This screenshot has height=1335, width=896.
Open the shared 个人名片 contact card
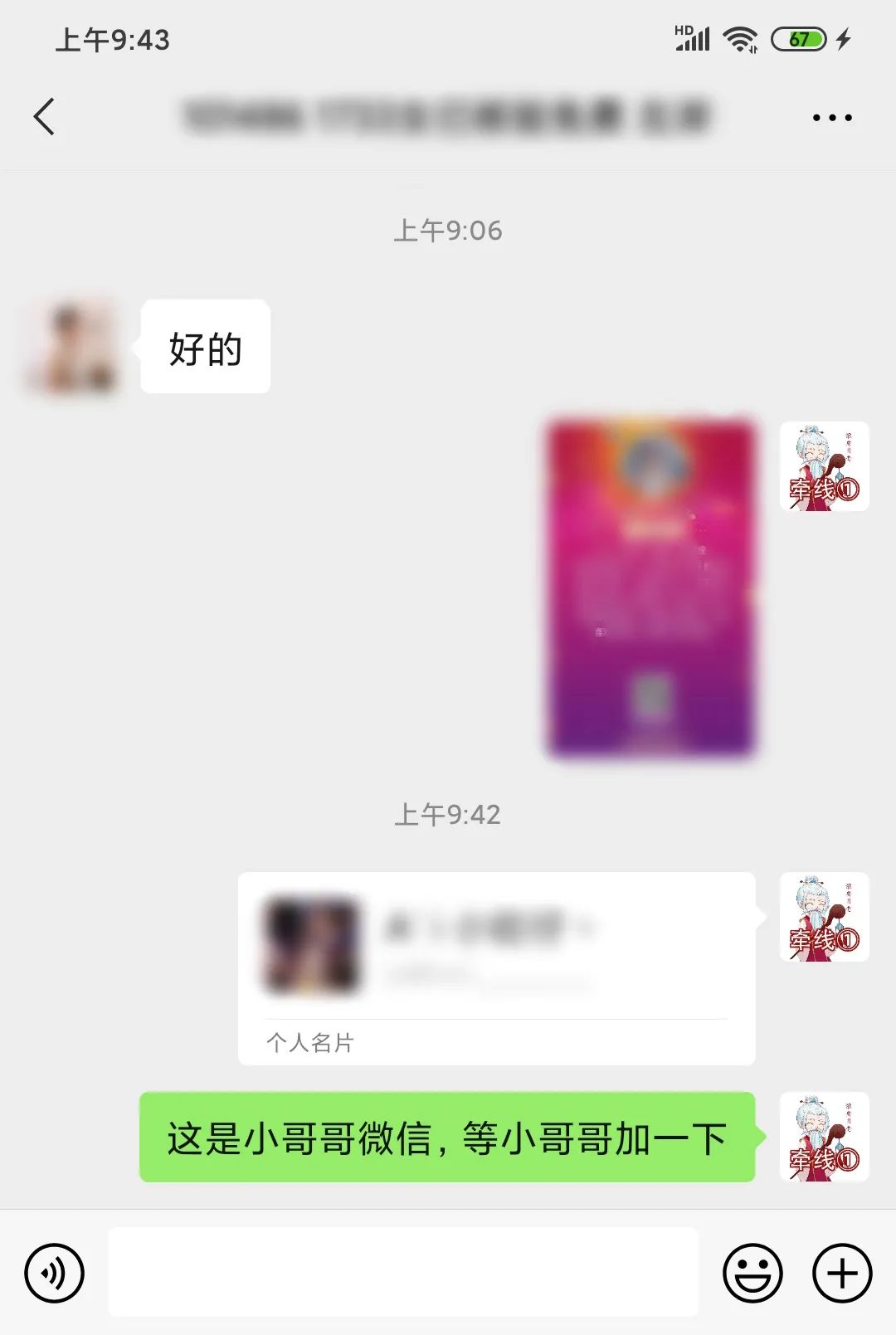496,967
